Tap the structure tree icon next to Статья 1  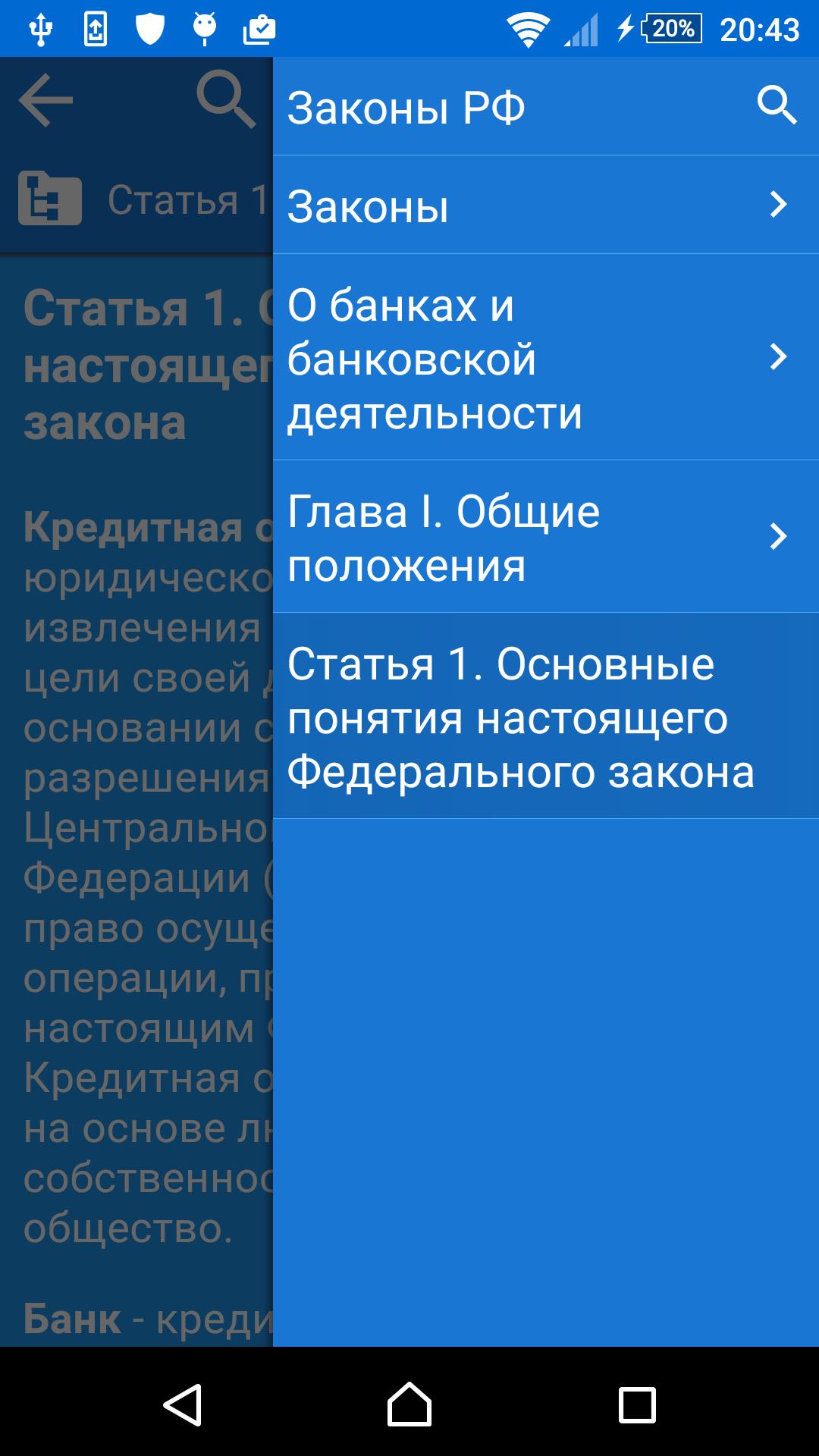(x=50, y=199)
